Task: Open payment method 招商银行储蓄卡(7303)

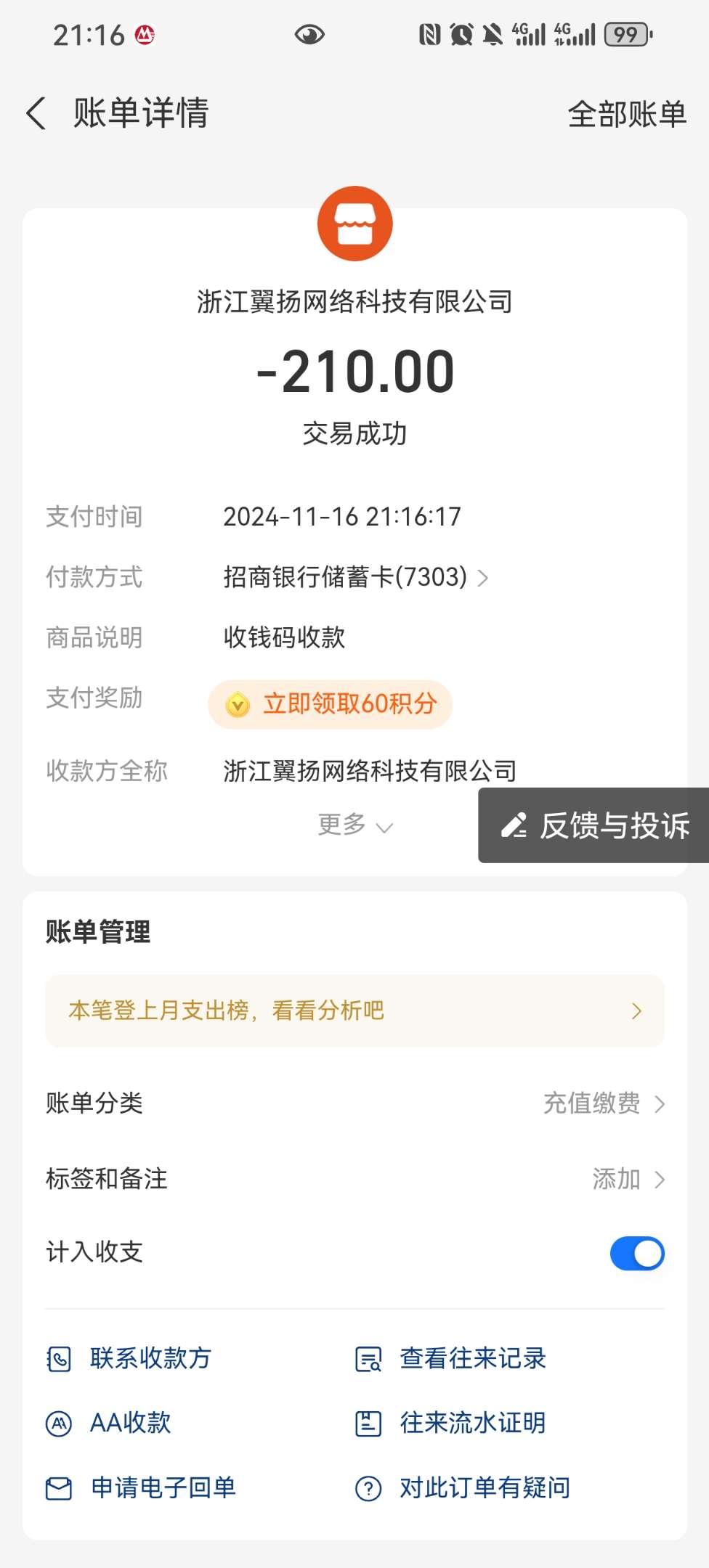Action: [x=355, y=578]
